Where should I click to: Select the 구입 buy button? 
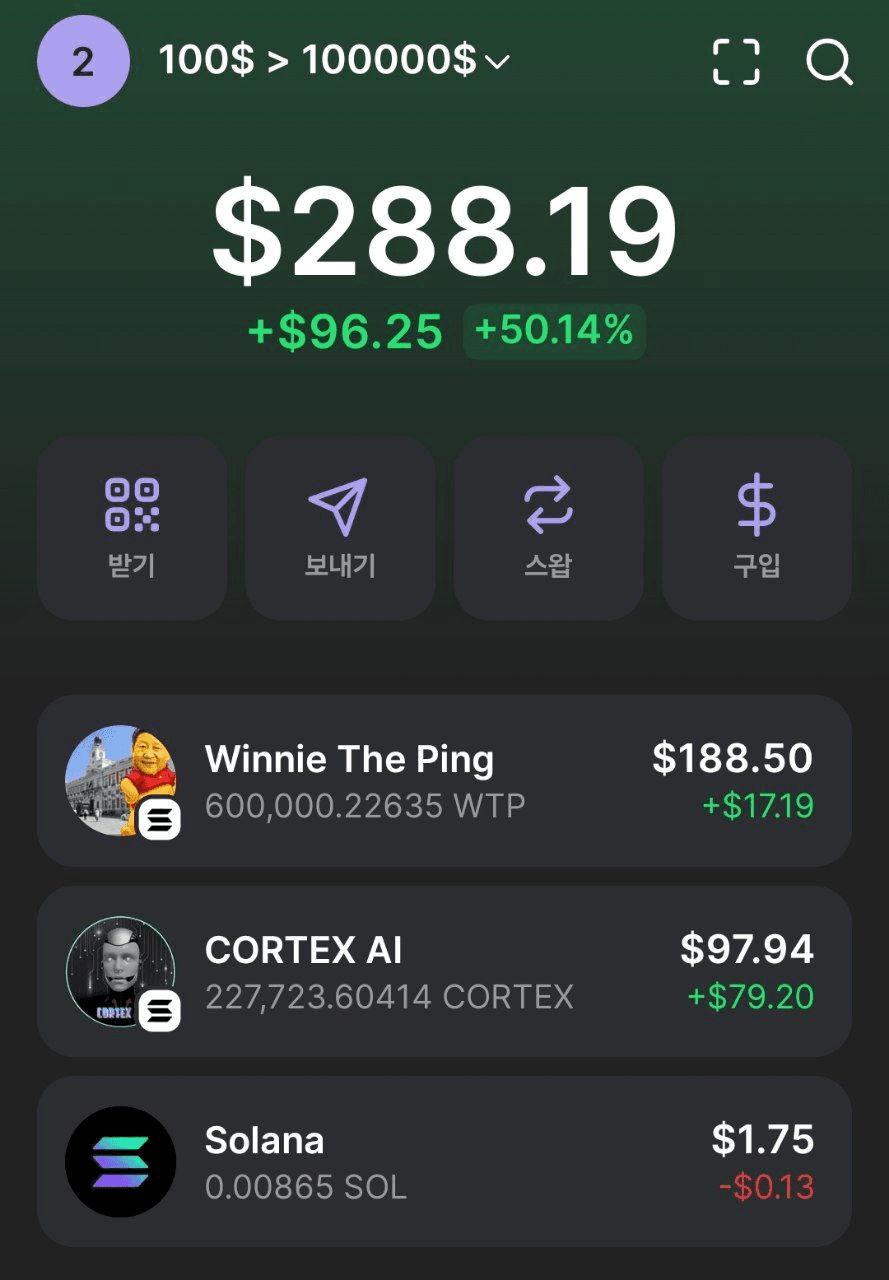757,527
